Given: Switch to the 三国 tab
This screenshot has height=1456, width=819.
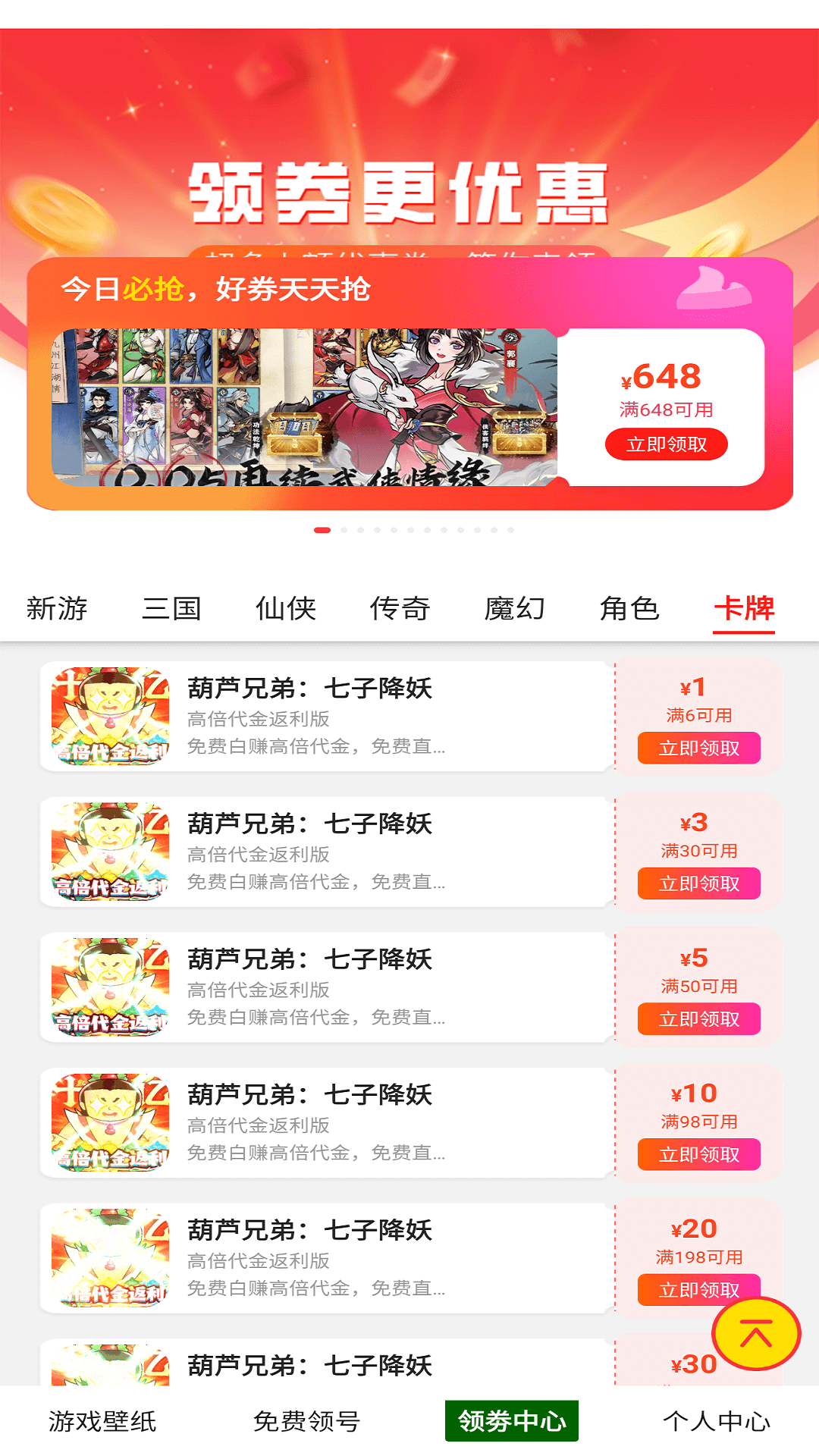Looking at the screenshot, I should tap(172, 607).
